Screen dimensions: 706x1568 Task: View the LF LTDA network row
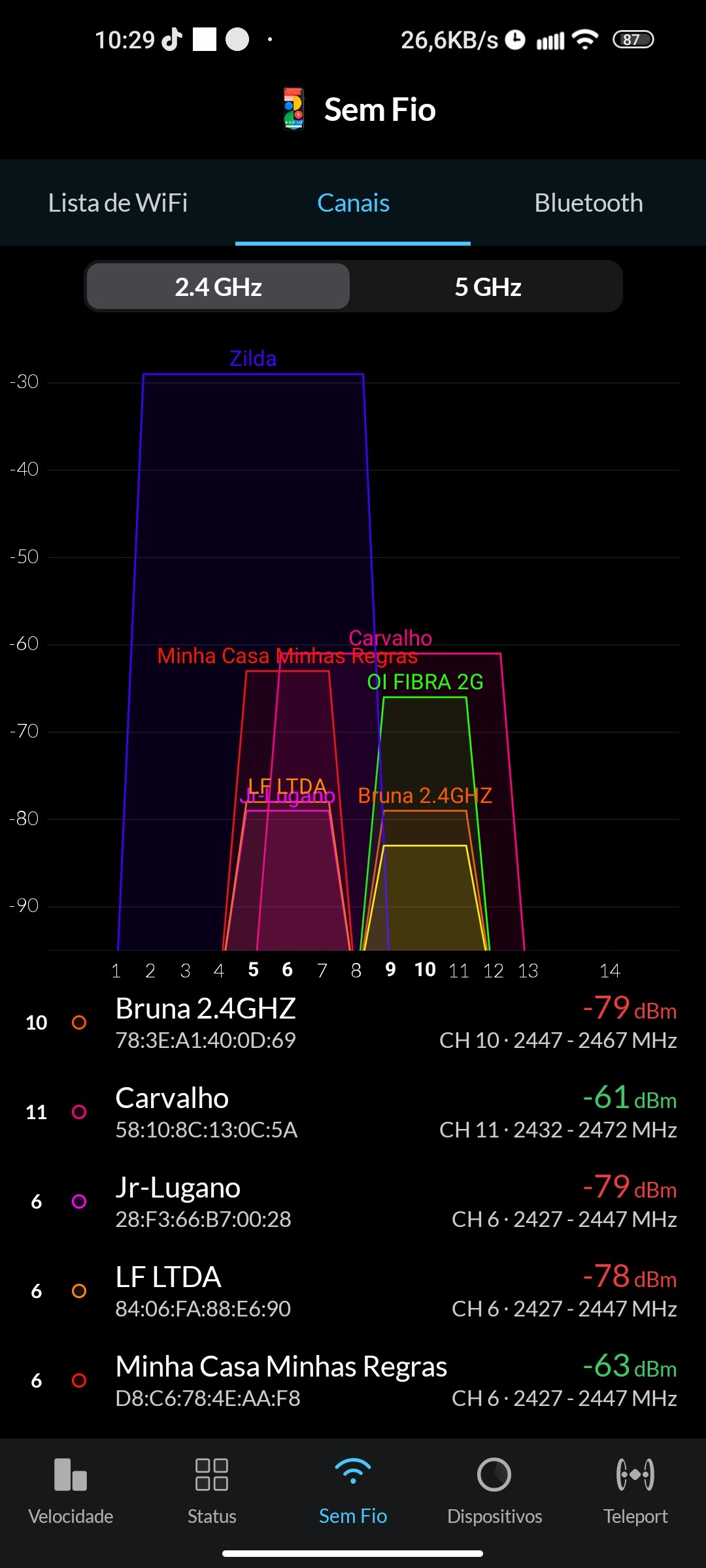[x=353, y=1292]
